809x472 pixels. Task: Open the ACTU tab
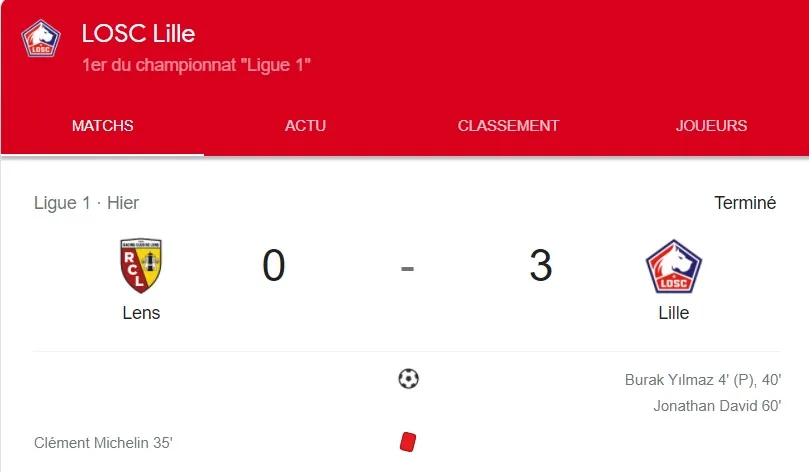point(305,126)
